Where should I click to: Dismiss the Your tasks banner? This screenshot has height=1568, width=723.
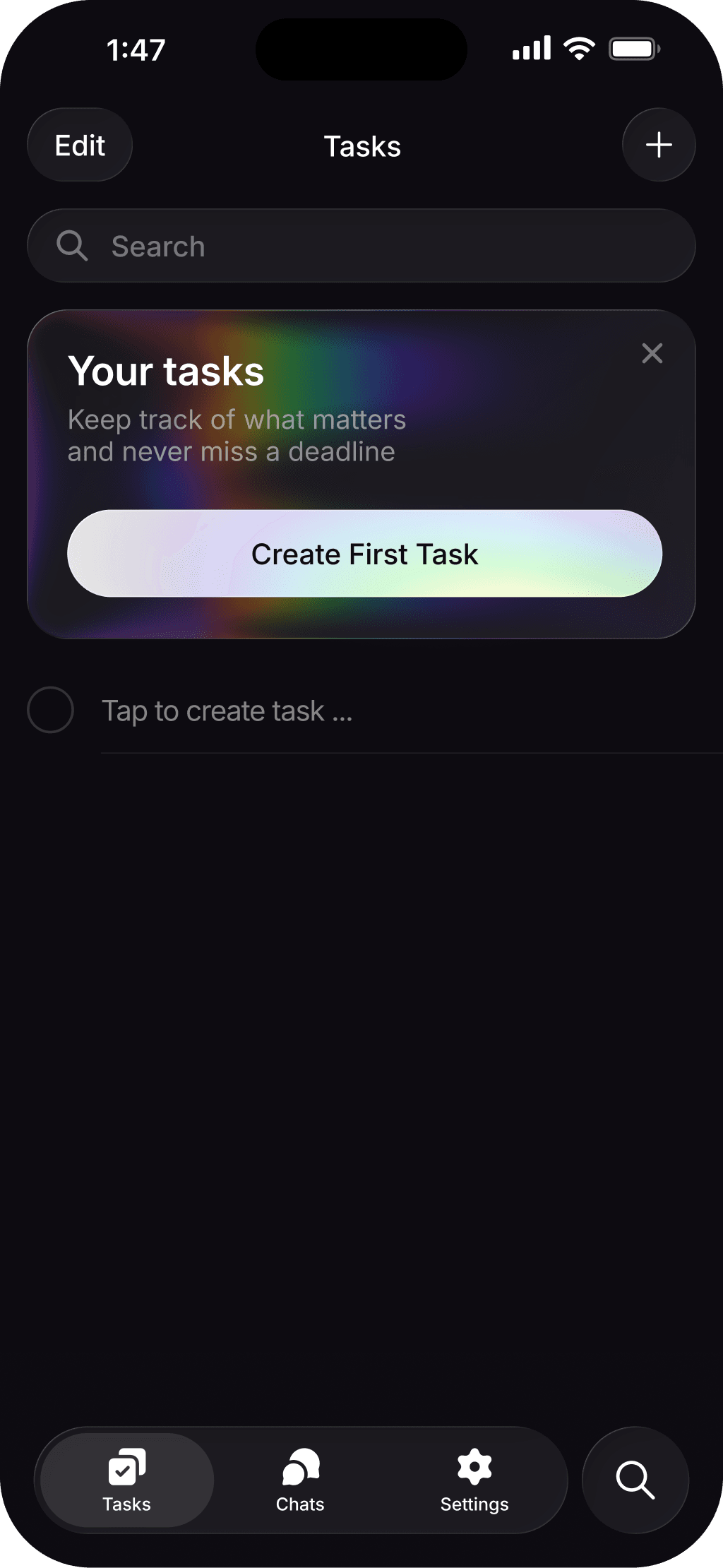coord(652,353)
